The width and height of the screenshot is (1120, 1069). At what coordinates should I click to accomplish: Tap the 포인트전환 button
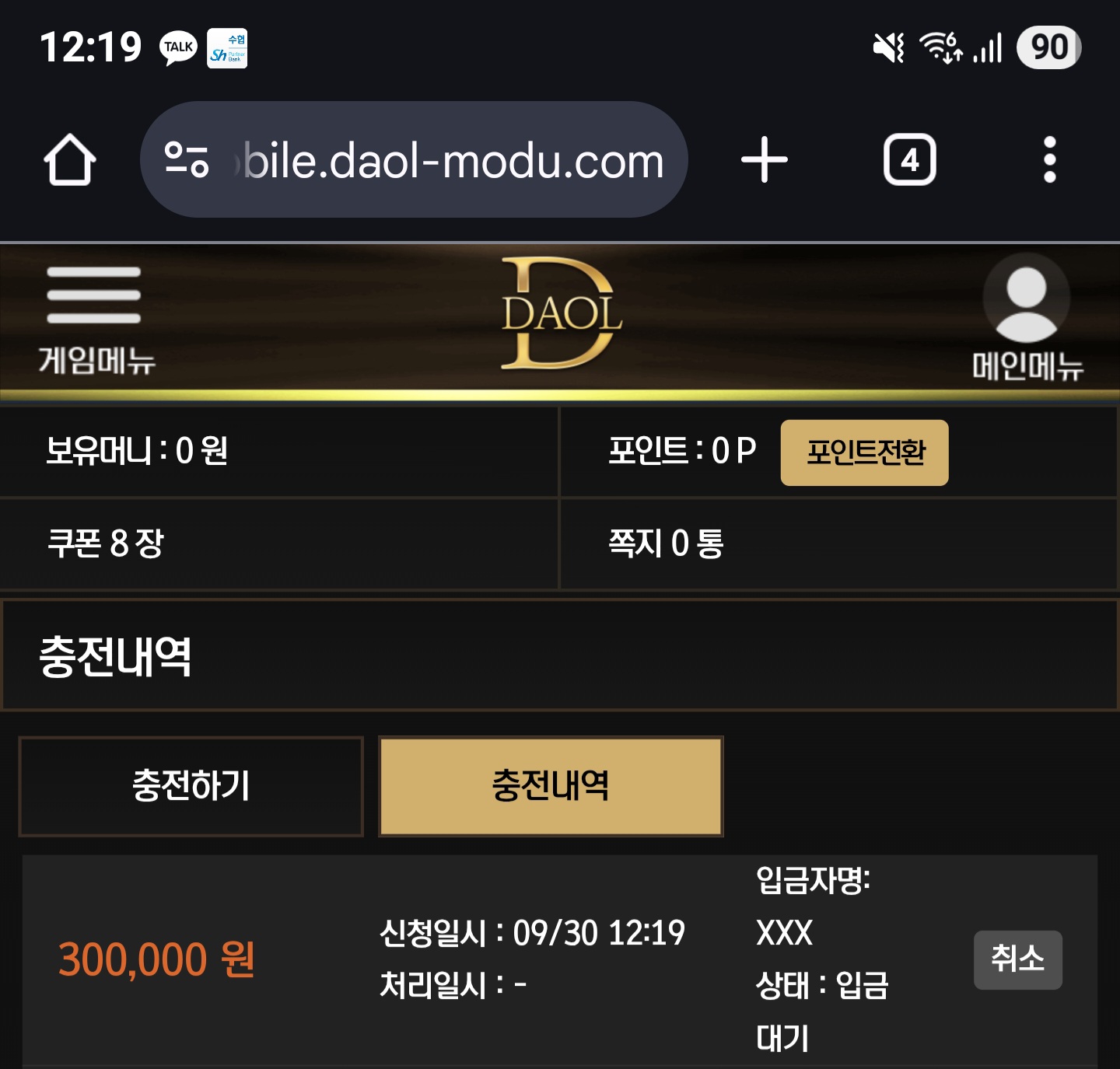864,452
